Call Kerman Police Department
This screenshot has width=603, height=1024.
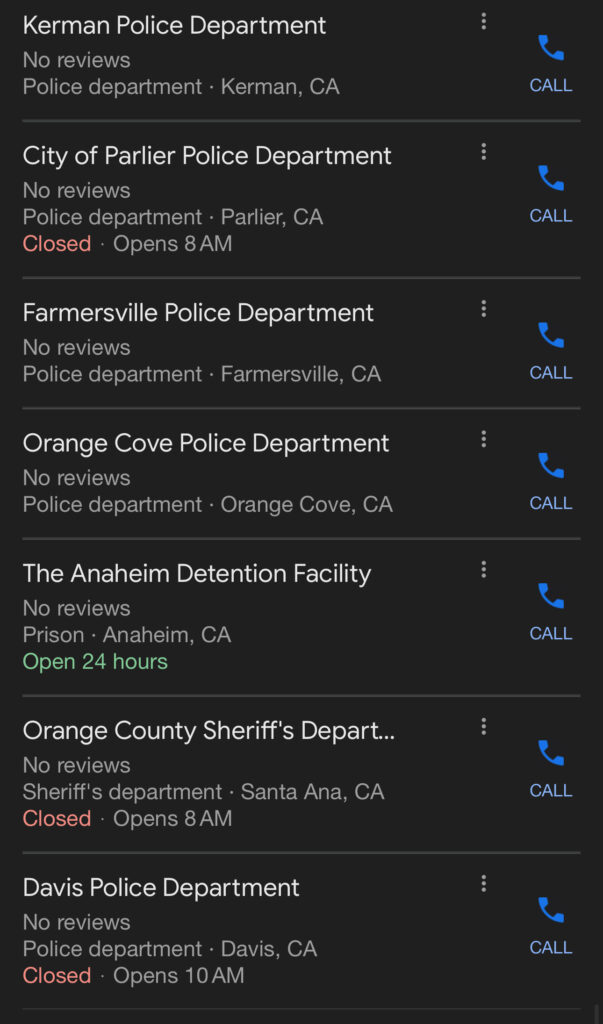(x=551, y=64)
